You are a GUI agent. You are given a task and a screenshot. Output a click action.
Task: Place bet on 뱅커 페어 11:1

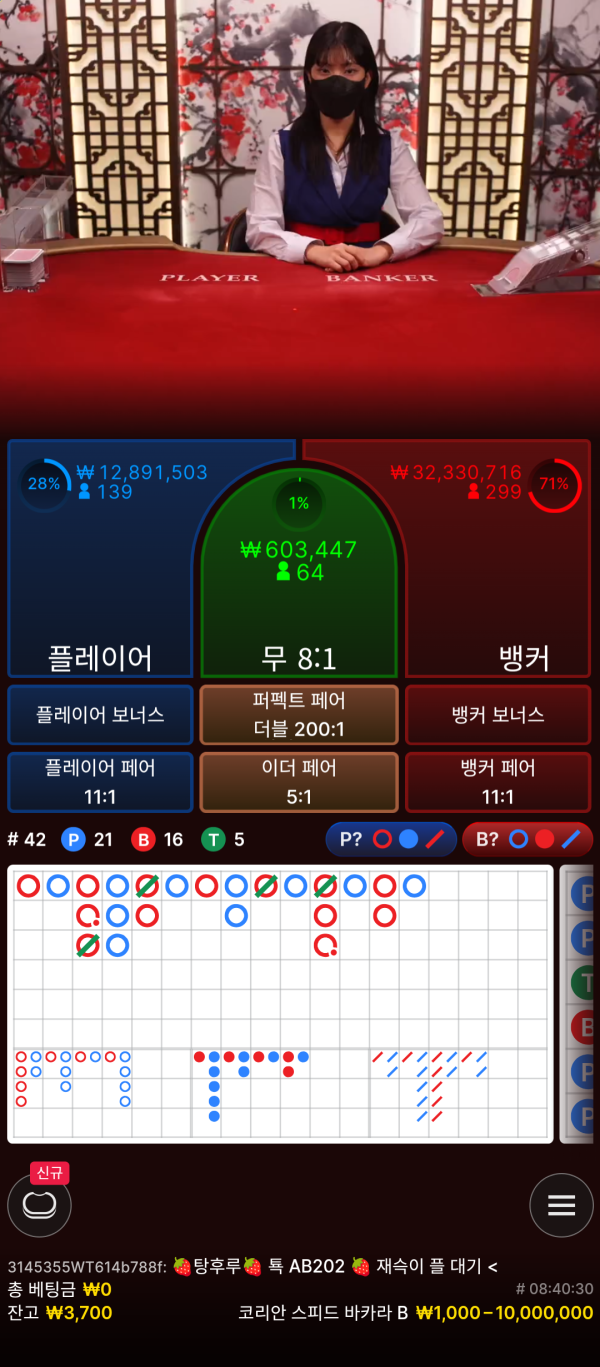click(x=498, y=781)
